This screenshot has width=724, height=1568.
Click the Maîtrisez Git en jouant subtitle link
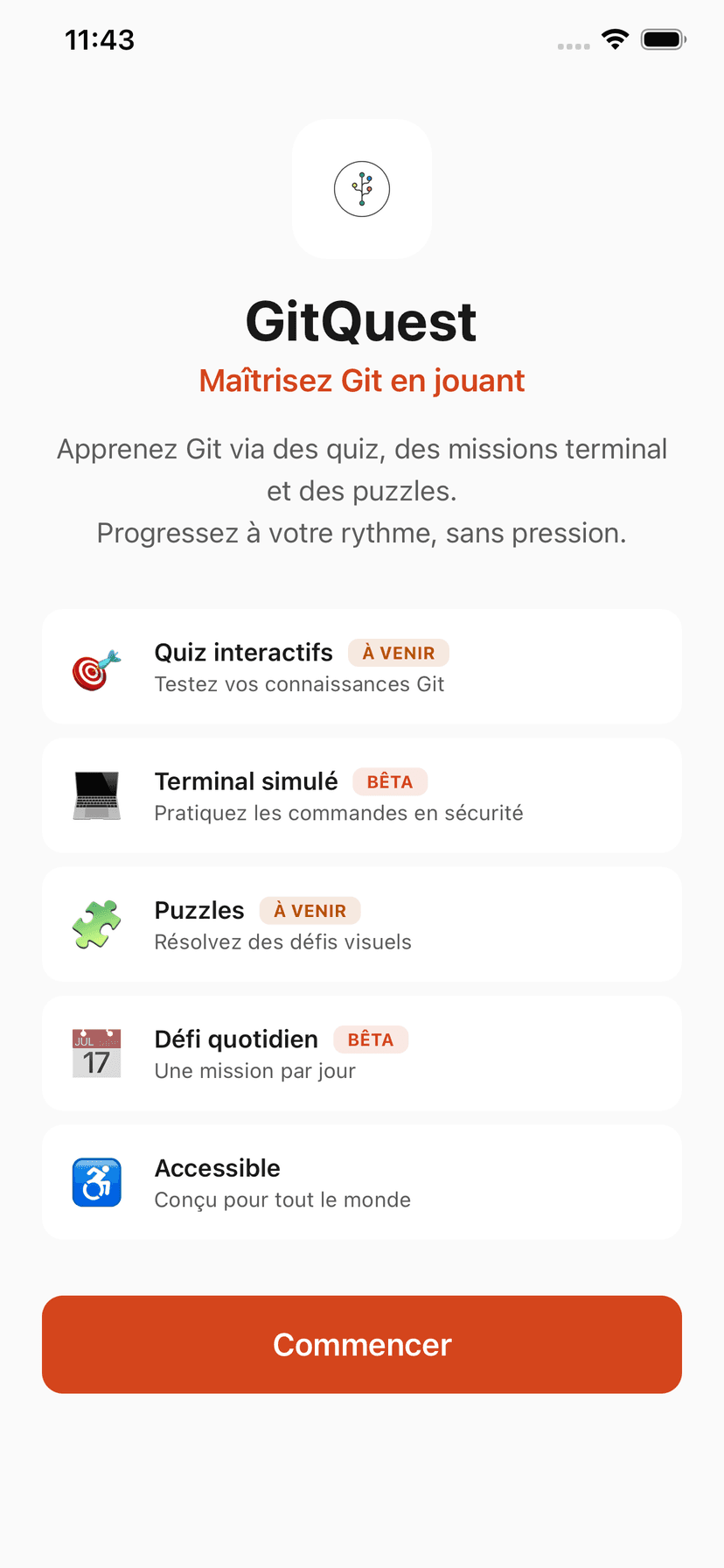click(361, 380)
